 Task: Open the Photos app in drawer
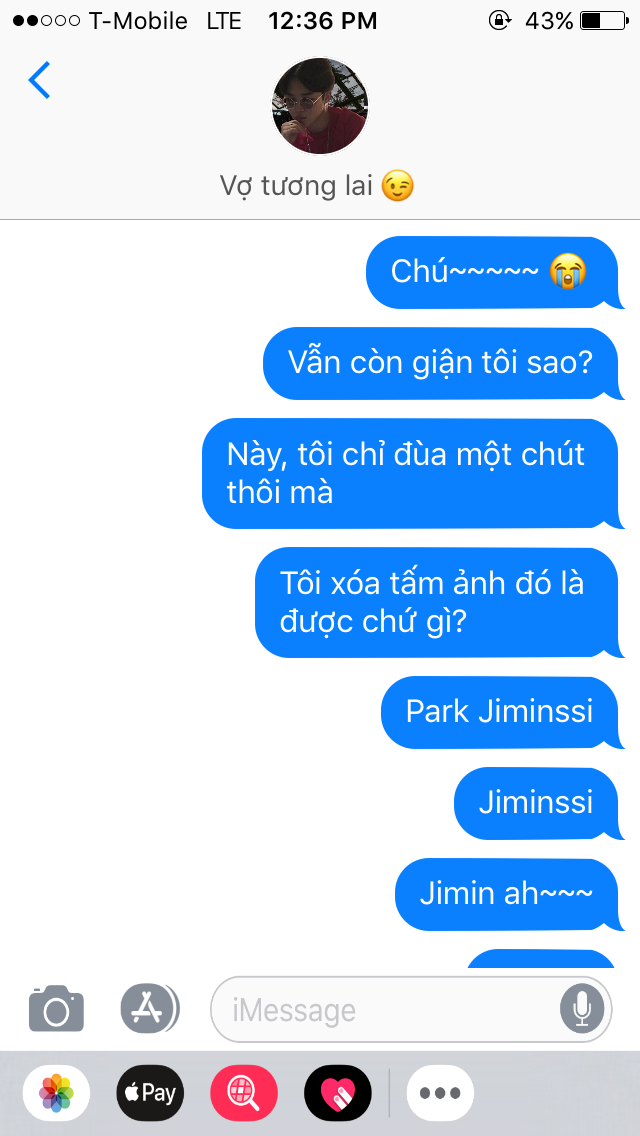coord(57,1093)
